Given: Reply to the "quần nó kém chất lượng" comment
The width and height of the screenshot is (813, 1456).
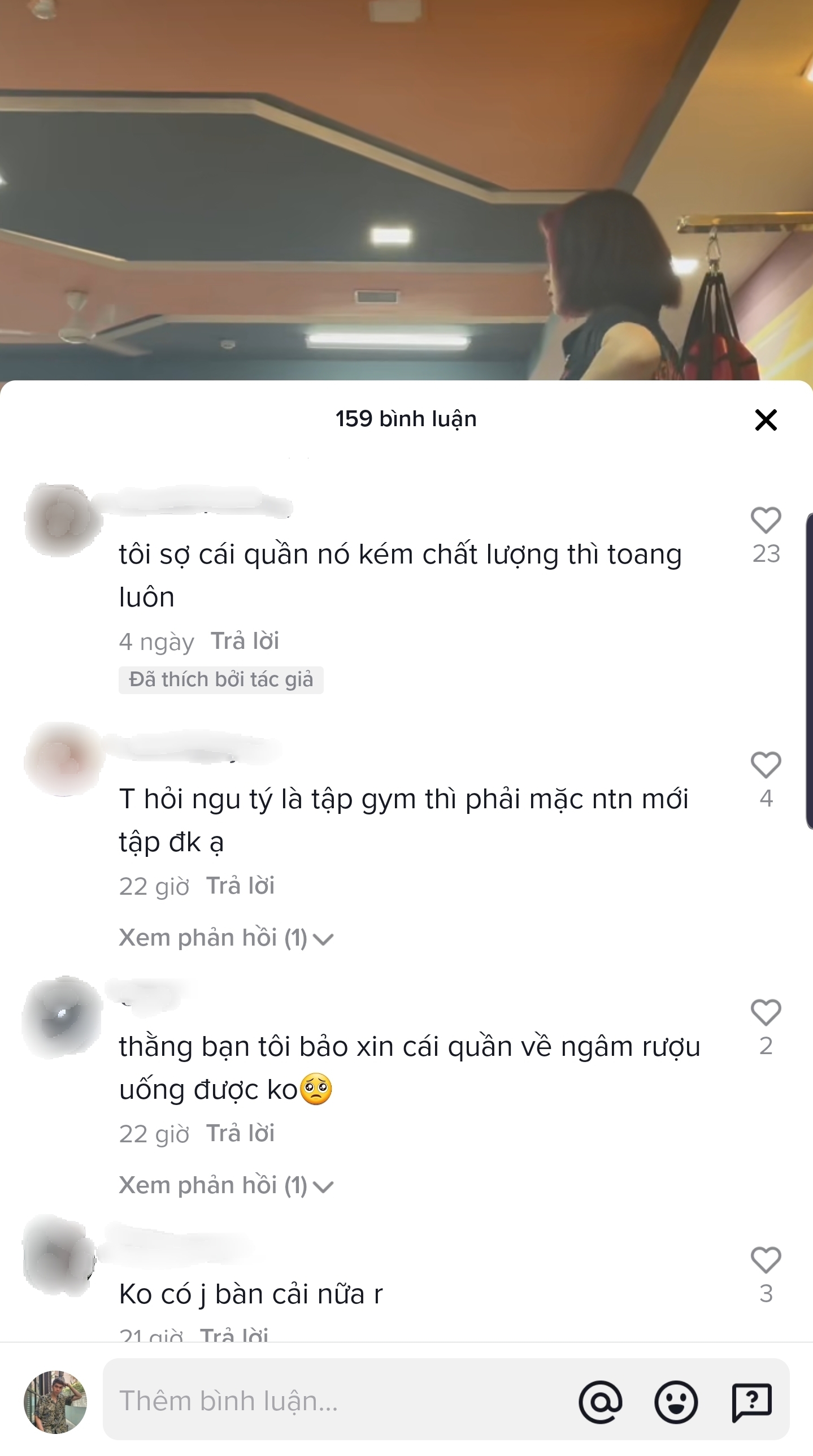Looking at the screenshot, I should pyautogui.click(x=245, y=641).
